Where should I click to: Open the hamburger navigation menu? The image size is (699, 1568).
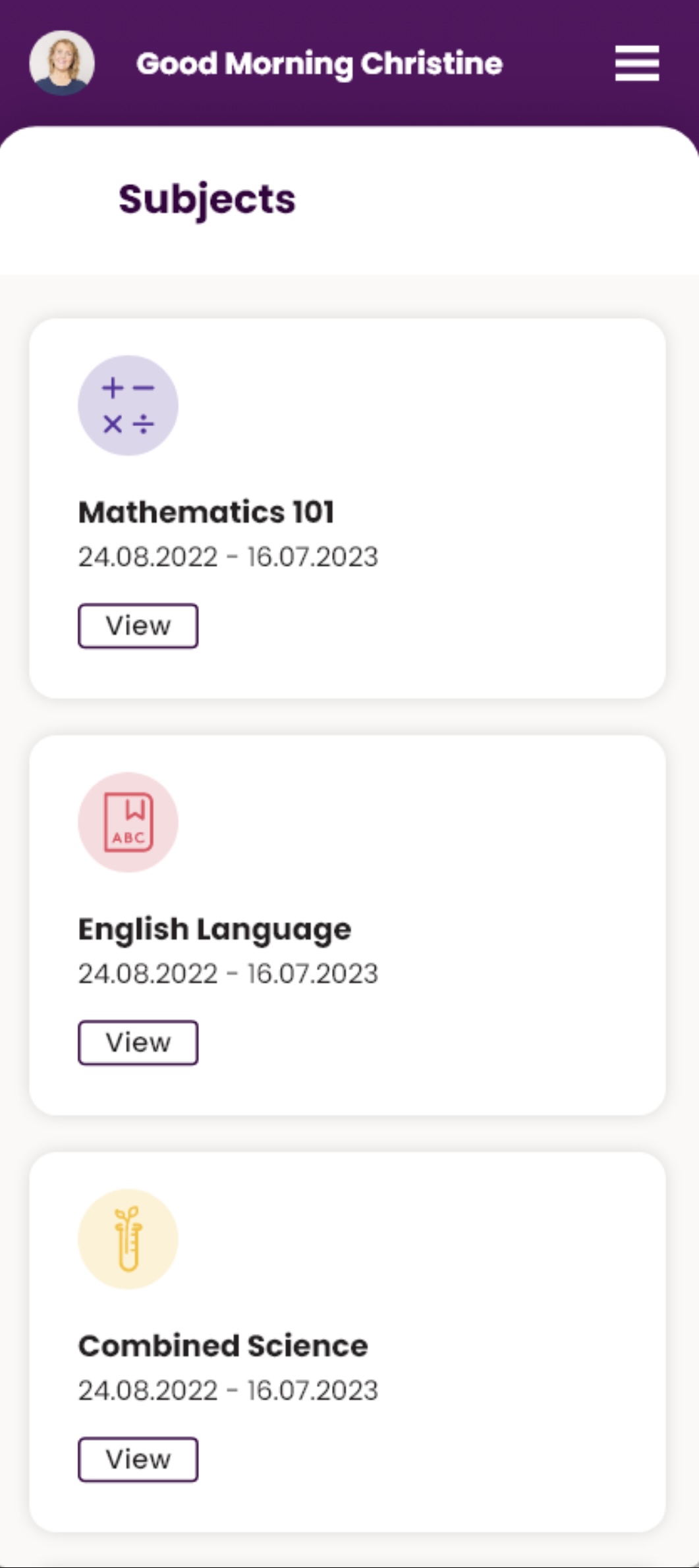(636, 64)
